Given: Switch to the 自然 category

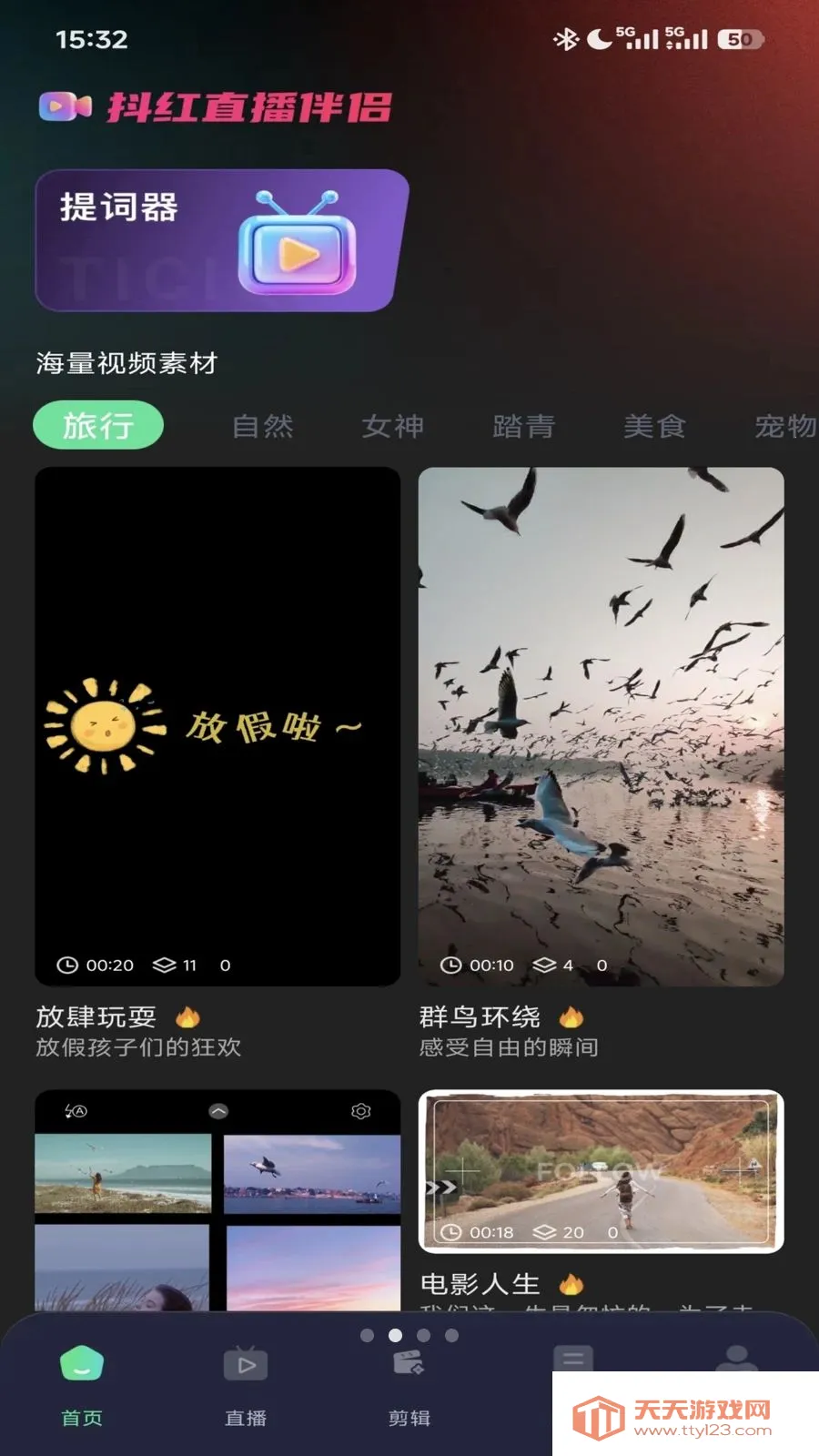Looking at the screenshot, I should pos(263,426).
